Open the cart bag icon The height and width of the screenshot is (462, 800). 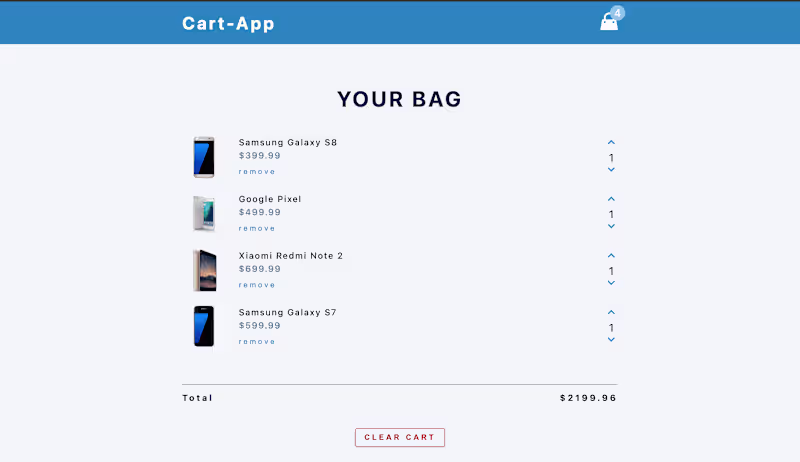click(x=609, y=22)
